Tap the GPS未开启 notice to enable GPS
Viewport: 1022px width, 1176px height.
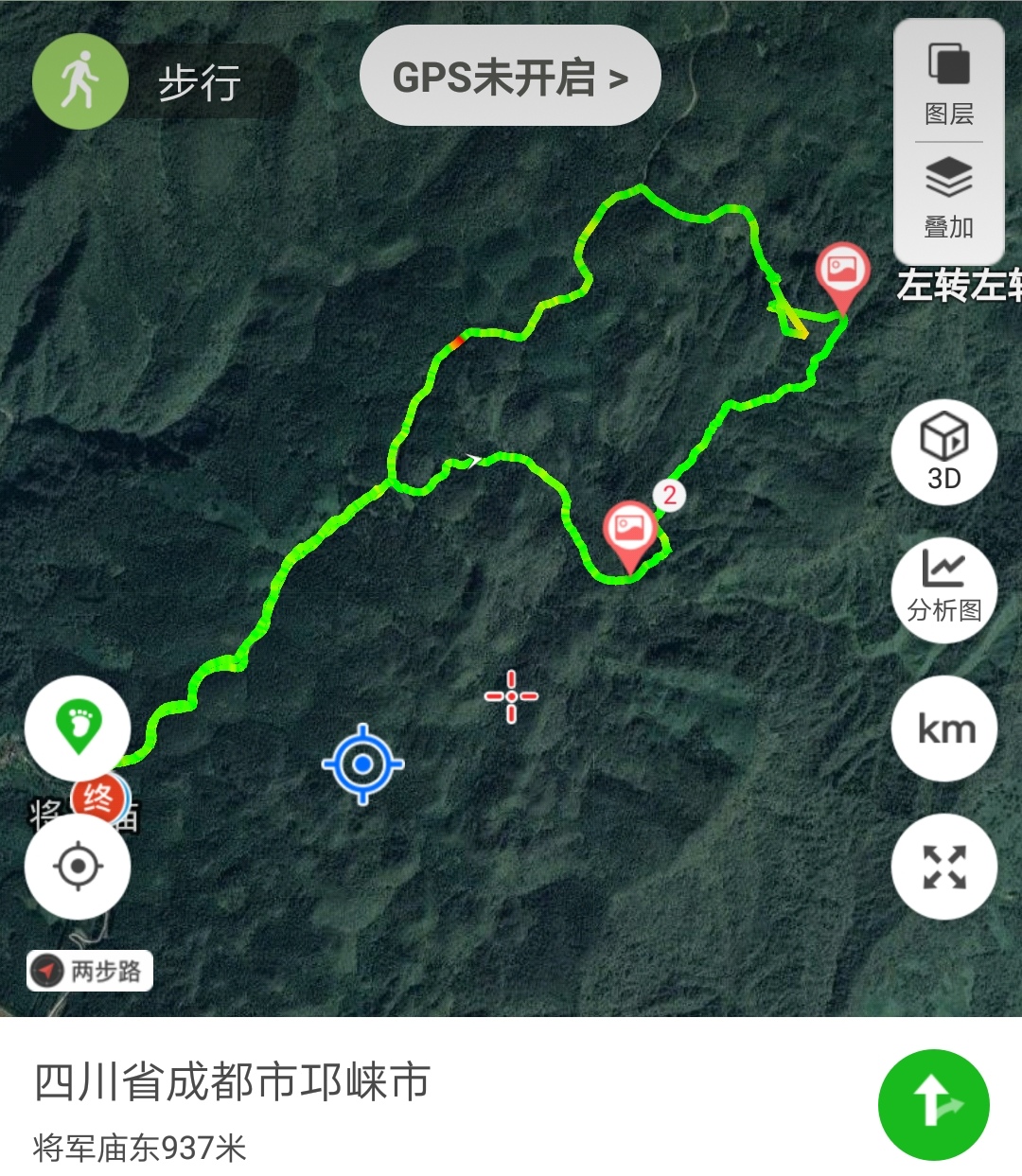(x=509, y=77)
